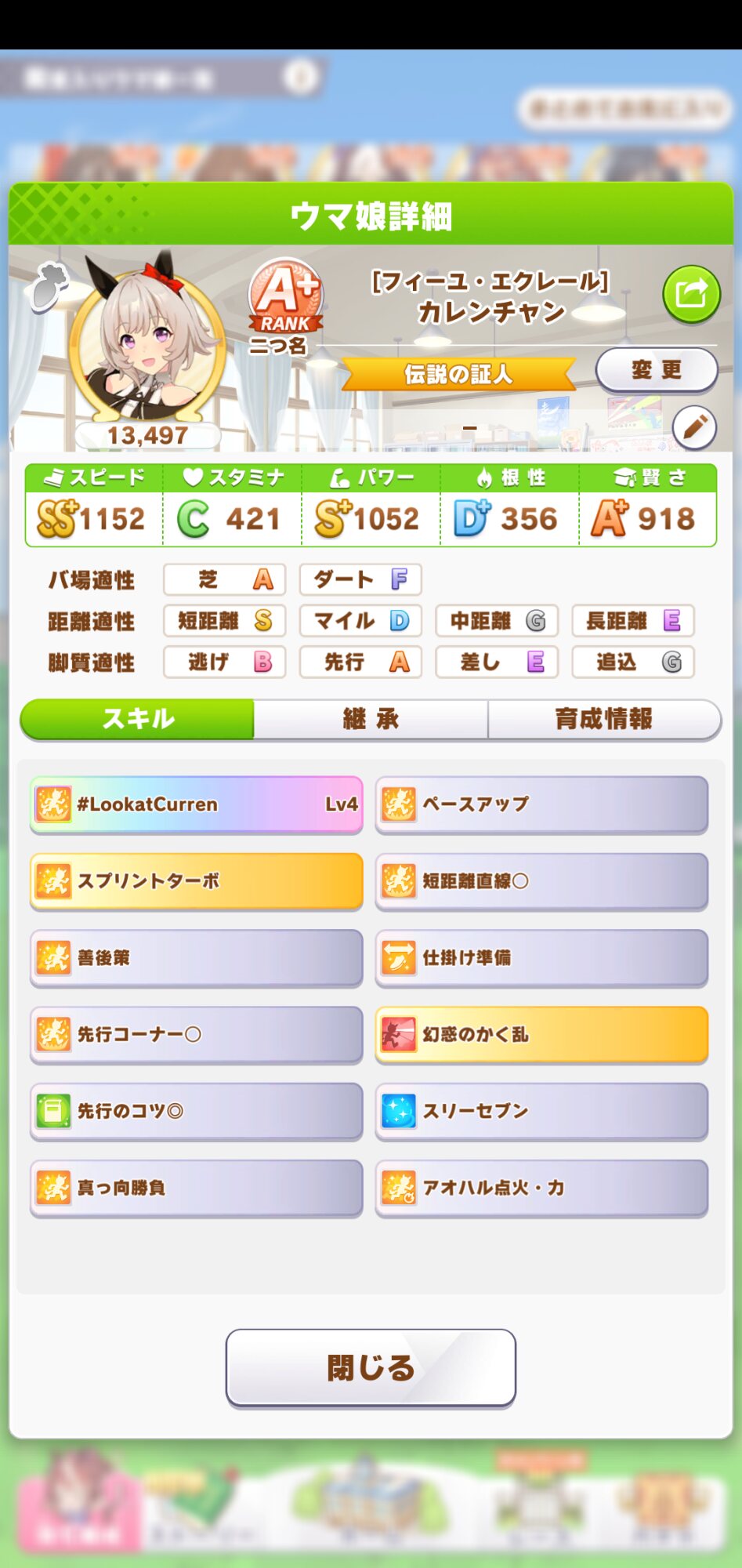
Task: Open the 先行コーナー○ skill
Action: coord(197,1035)
